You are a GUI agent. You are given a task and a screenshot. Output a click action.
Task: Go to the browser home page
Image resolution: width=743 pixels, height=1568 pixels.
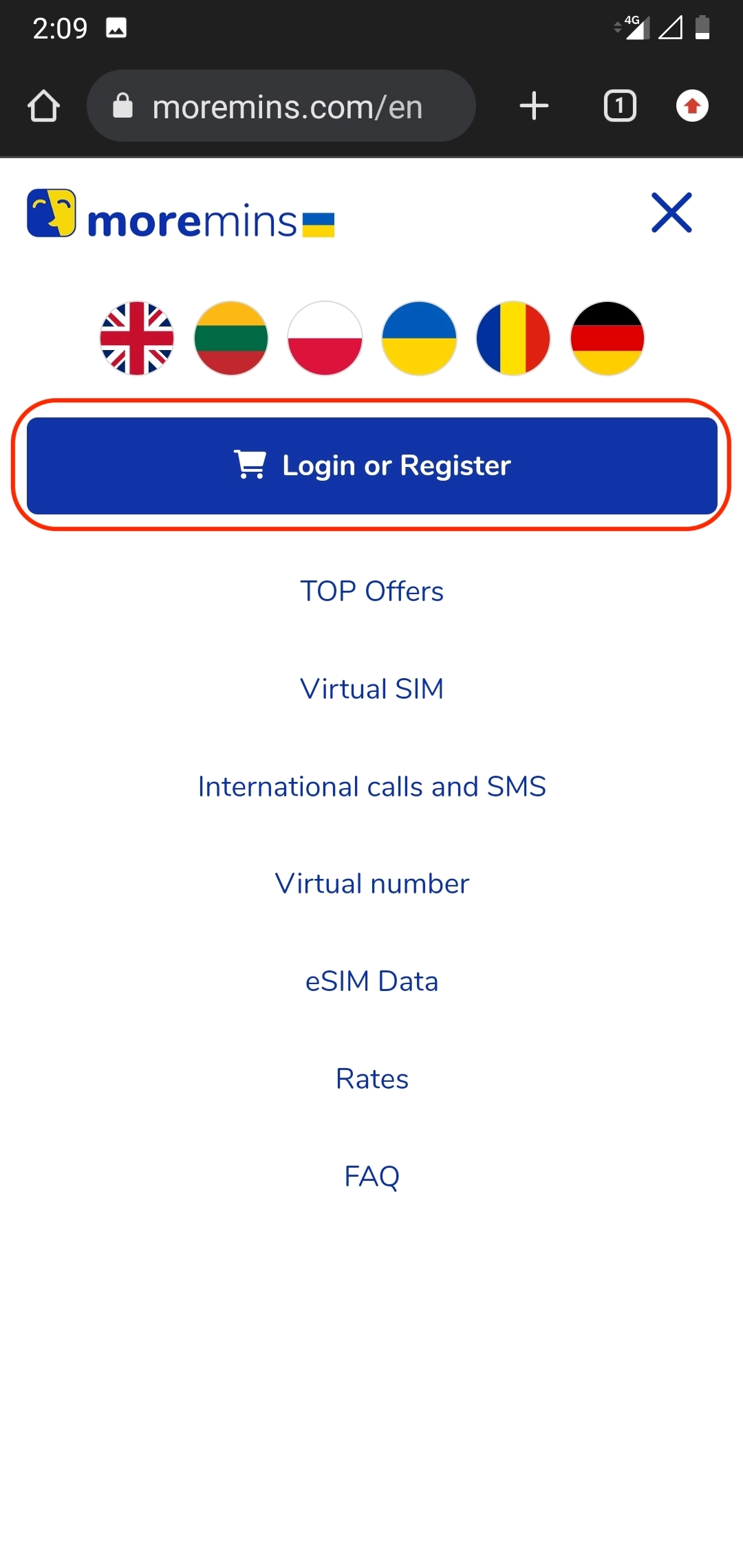point(43,107)
